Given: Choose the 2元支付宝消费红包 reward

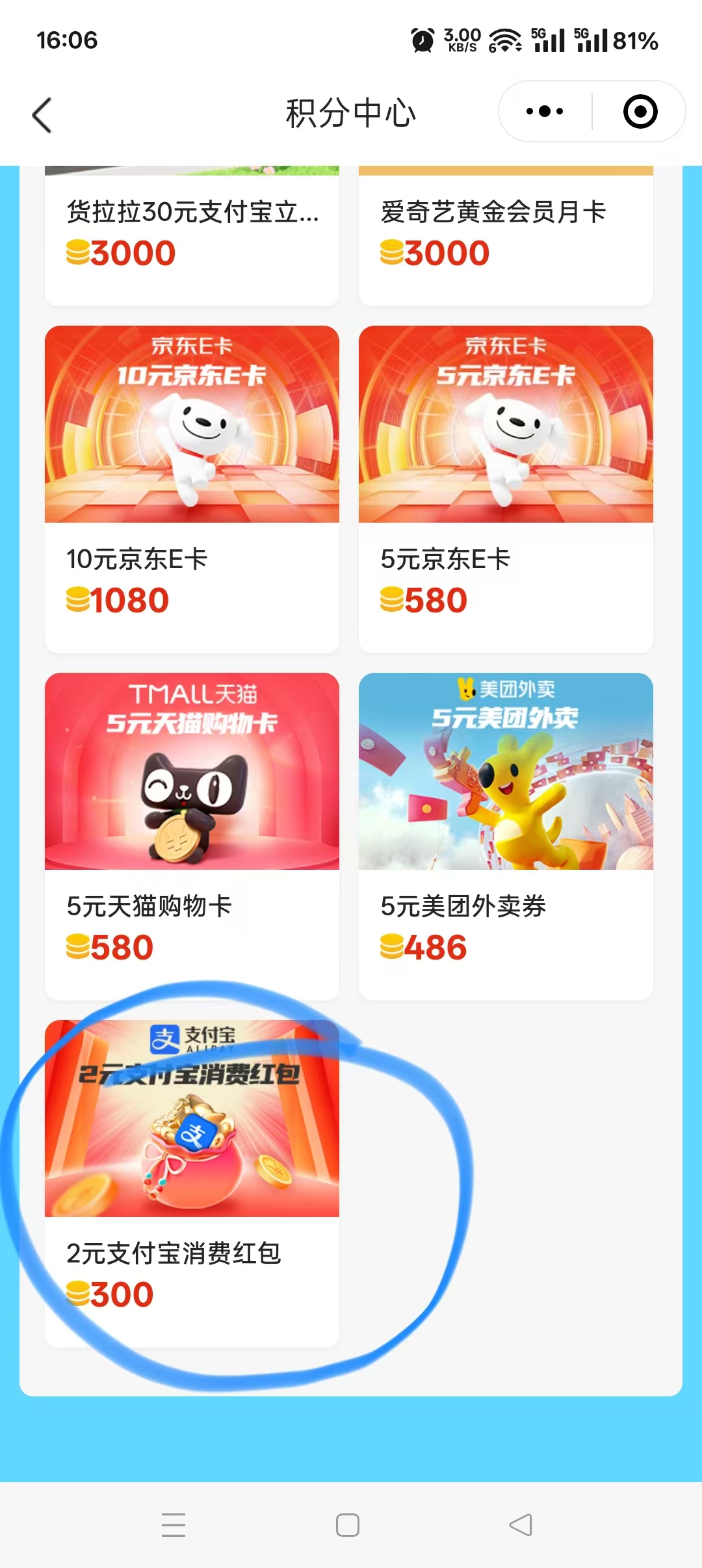Looking at the screenshot, I should click(x=192, y=1183).
